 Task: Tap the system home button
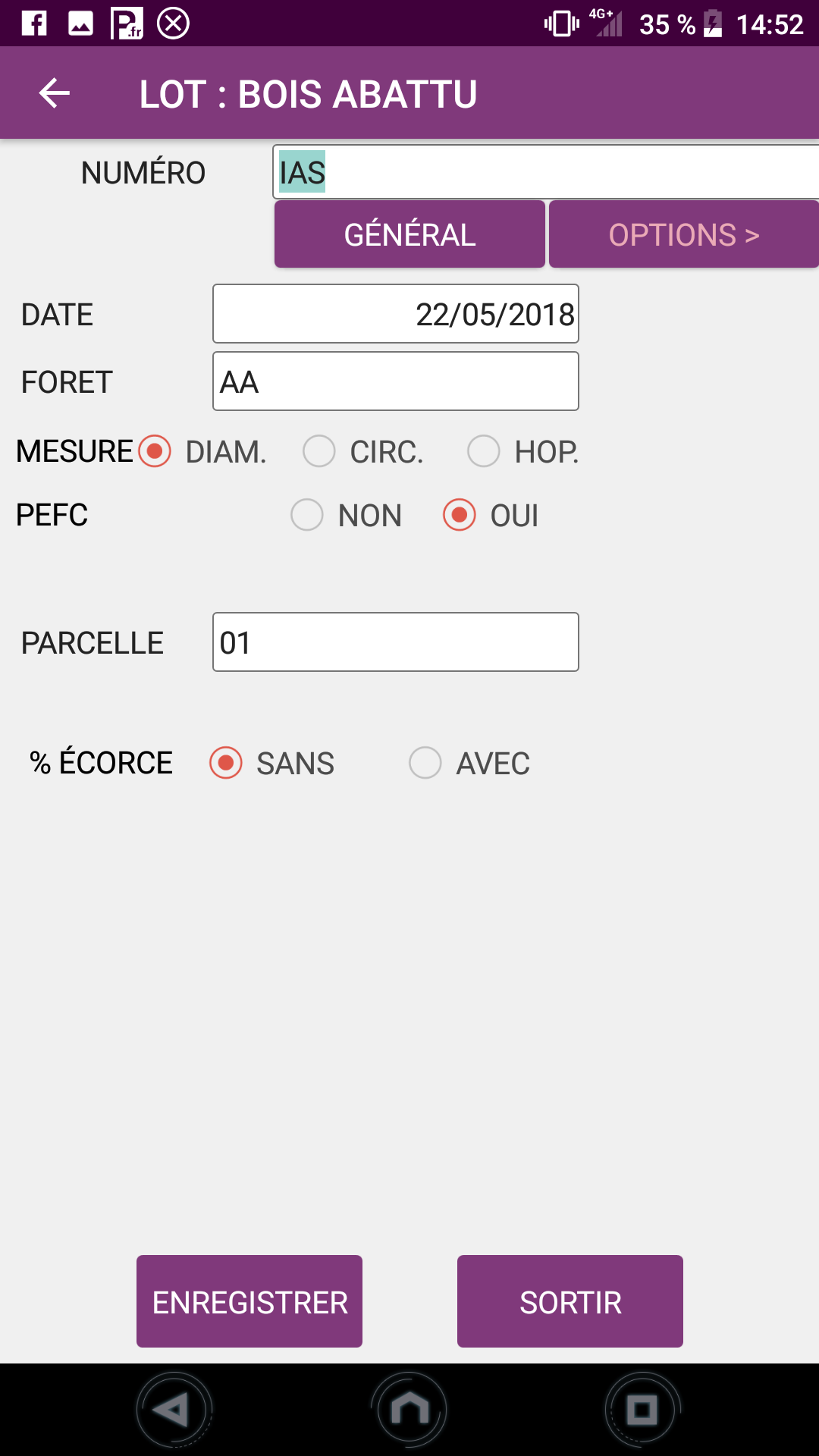coord(409,1410)
